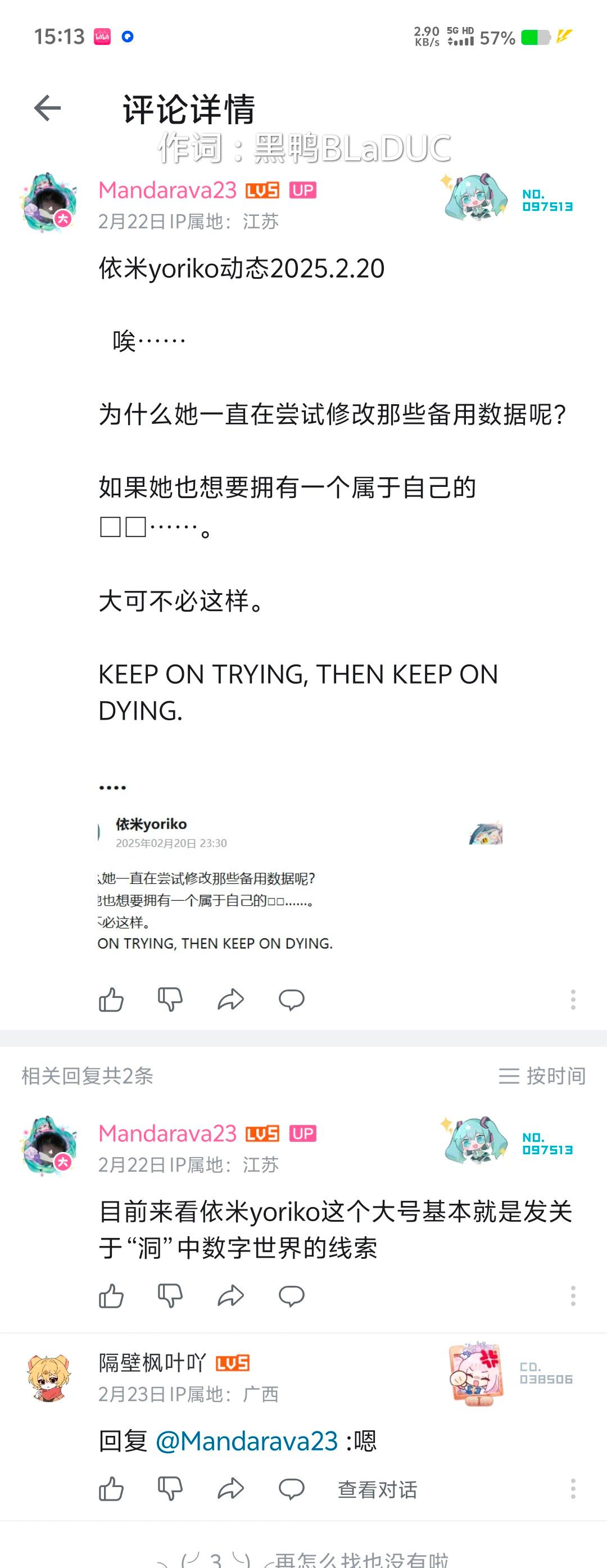Like 隔壁枫叶吖's reply
607x1568 pixels.
(111, 1489)
